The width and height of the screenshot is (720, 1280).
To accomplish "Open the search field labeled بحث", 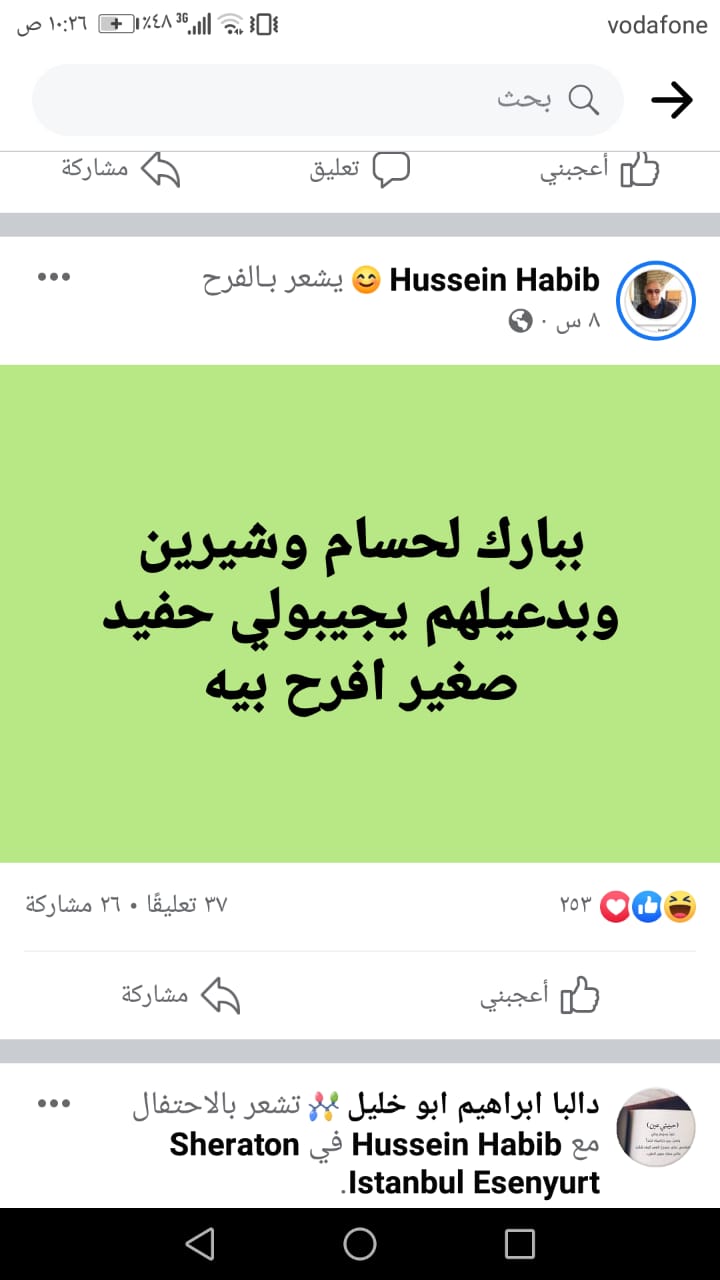I will (330, 100).
